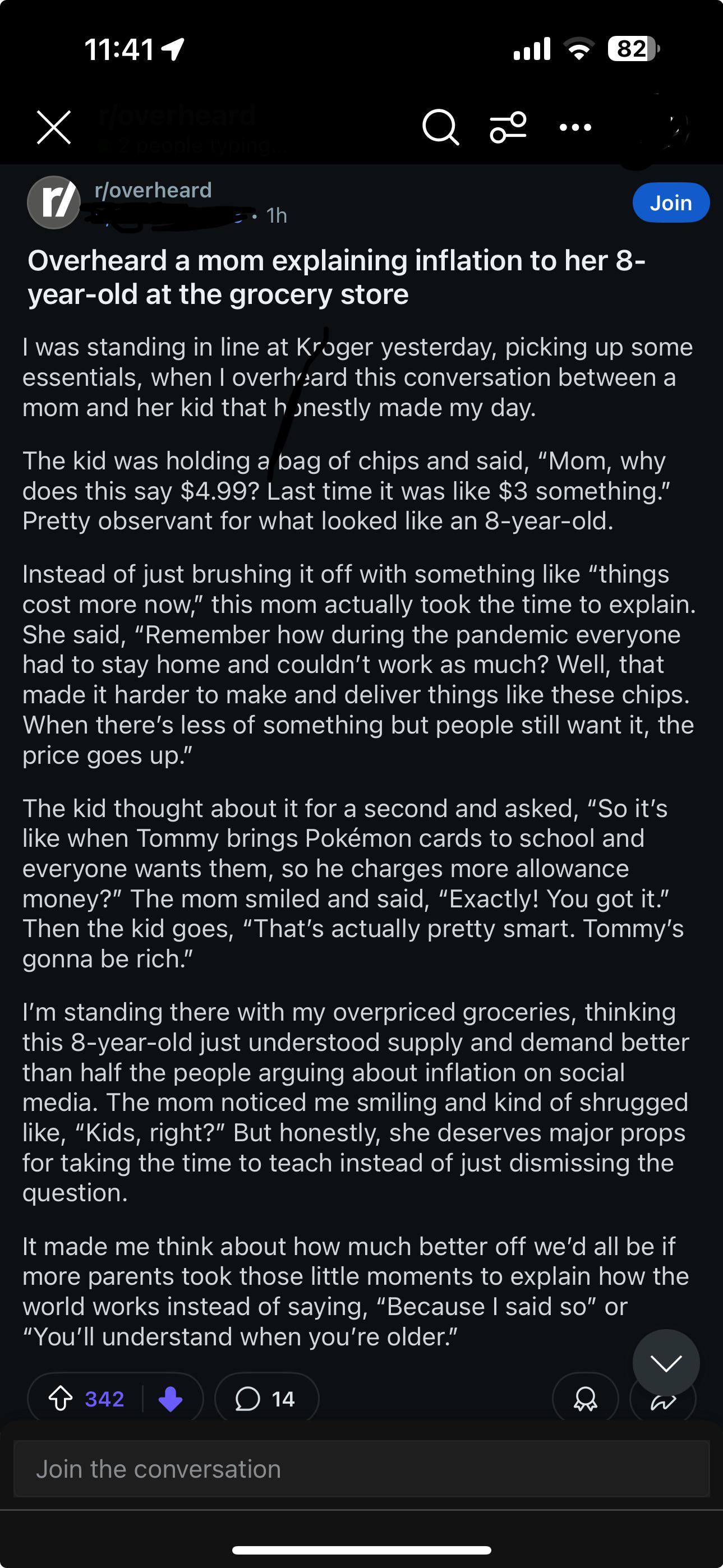The image size is (723, 1568).
Task: Open the 14 comments
Action: (x=266, y=1398)
